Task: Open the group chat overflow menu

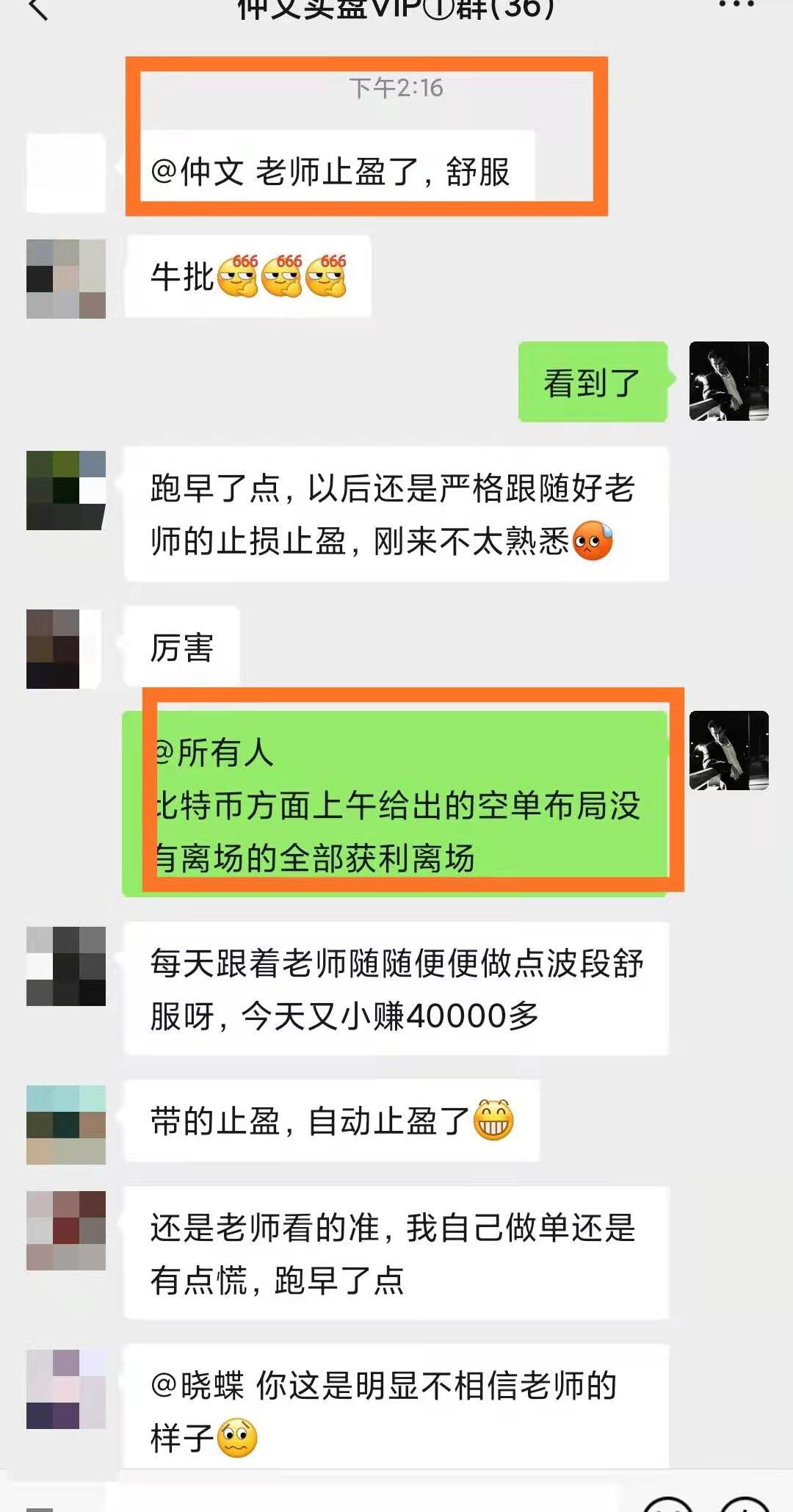Action: point(736,6)
